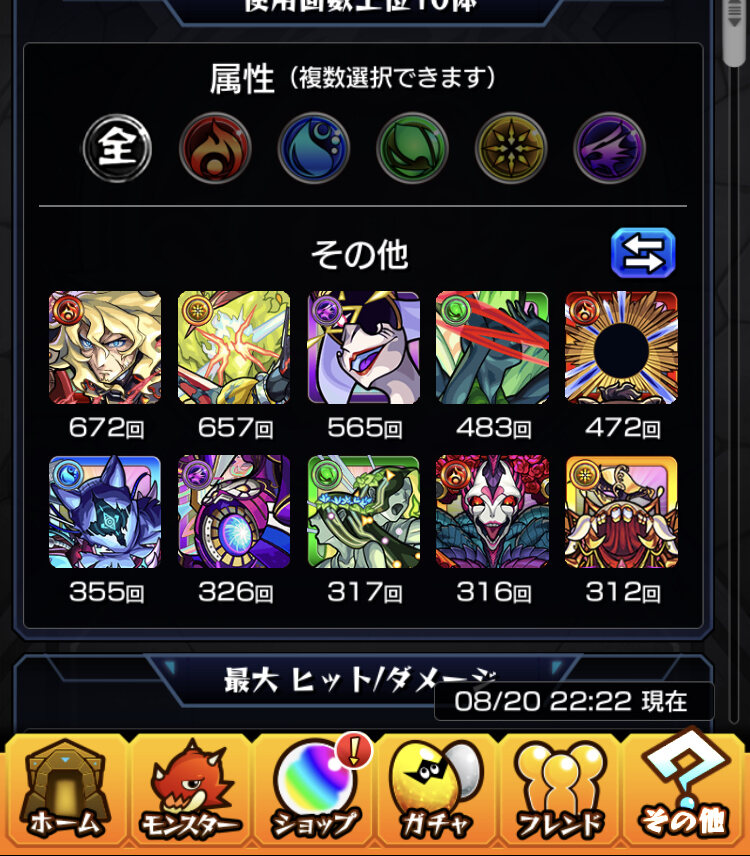This screenshot has height=856, width=750.
Task: Open the monster used 483回
Action: pyautogui.click(x=492, y=347)
